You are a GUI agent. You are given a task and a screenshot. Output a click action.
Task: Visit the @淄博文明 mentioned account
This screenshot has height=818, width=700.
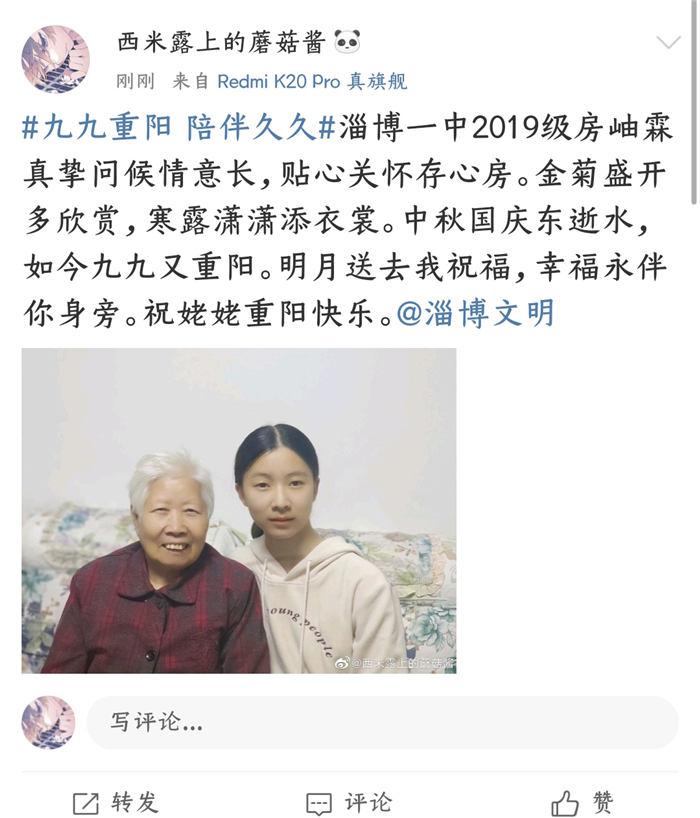click(475, 314)
